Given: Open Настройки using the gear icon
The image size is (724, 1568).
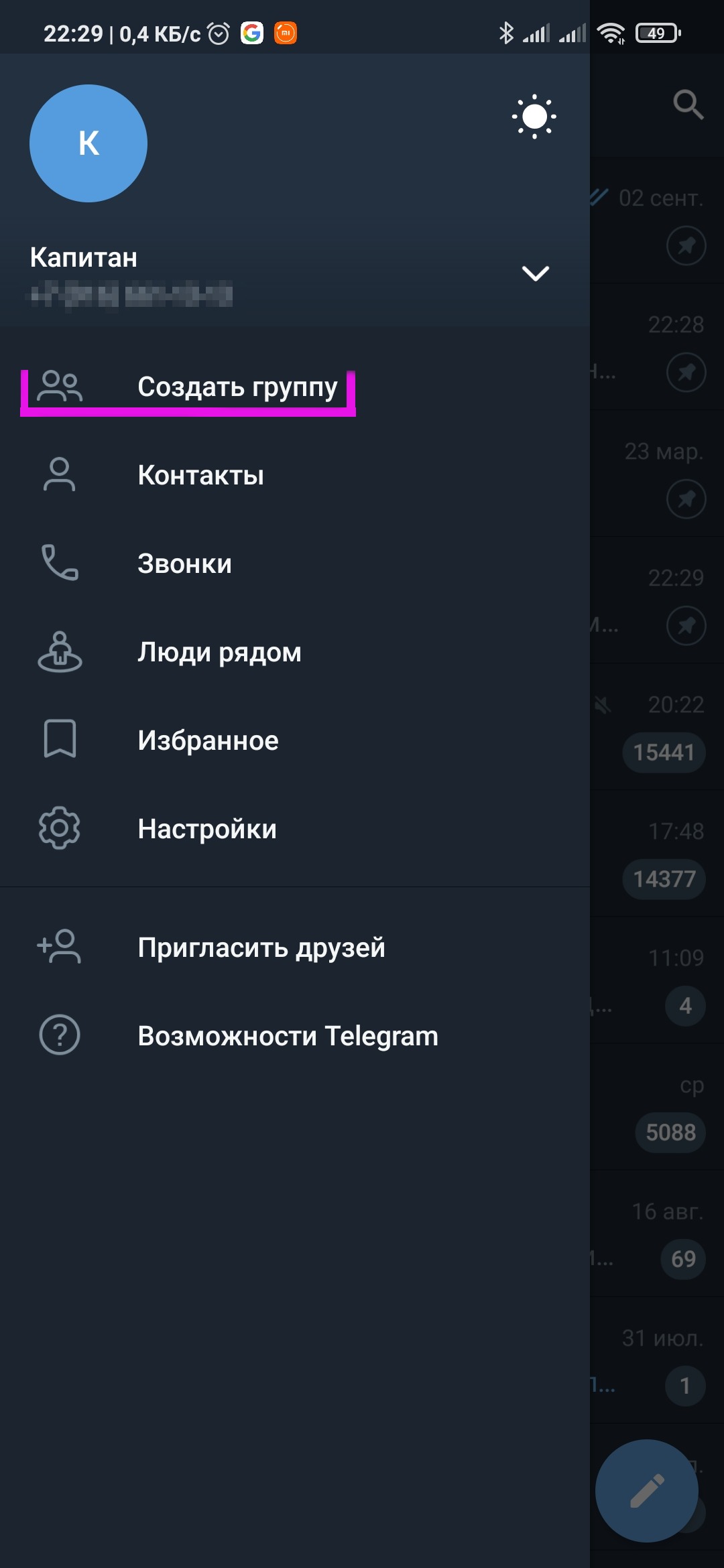Looking at the screenshot, I should (59, 828).
